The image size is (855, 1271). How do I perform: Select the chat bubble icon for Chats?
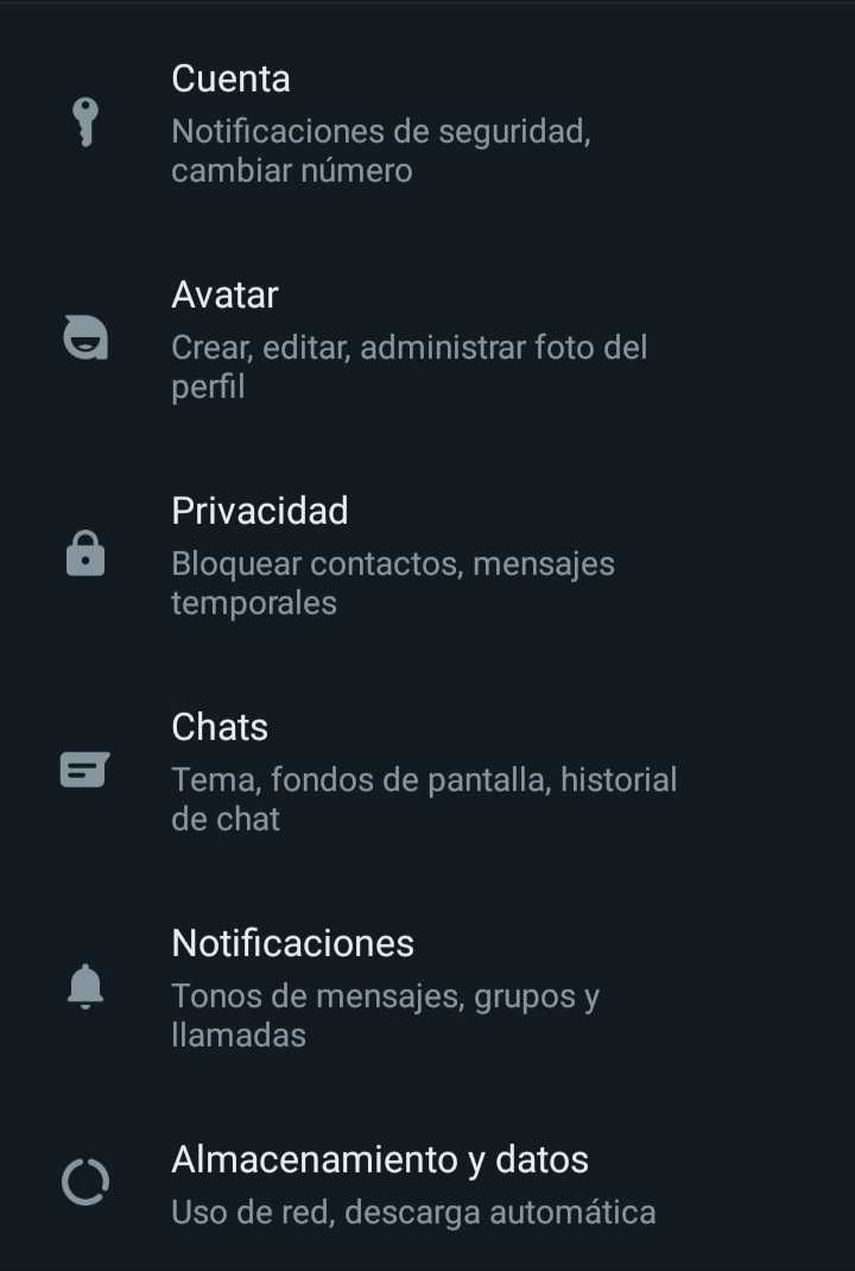coord(87,770)
